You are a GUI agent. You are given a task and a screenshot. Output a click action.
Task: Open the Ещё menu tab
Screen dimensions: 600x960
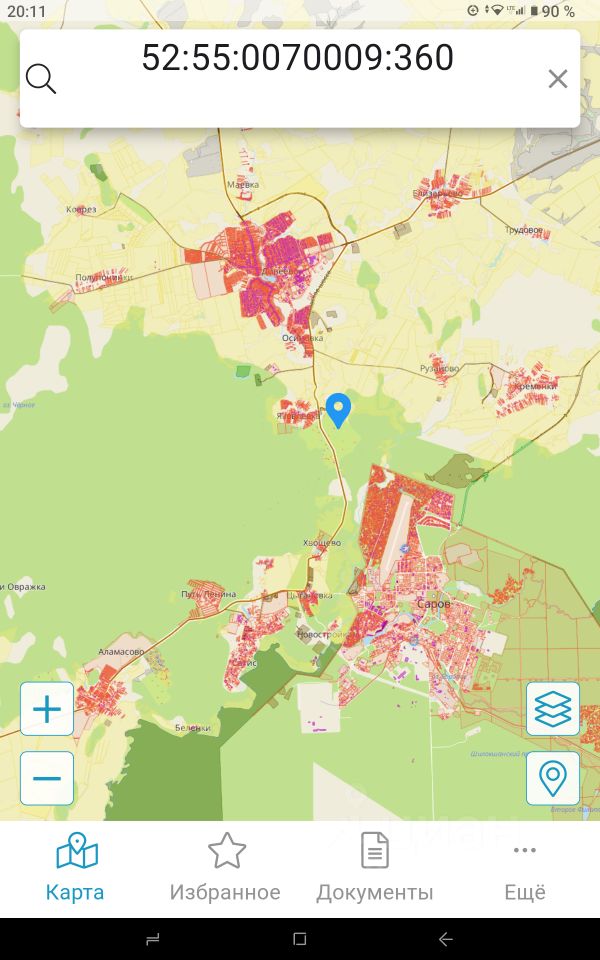click(525, 868)
